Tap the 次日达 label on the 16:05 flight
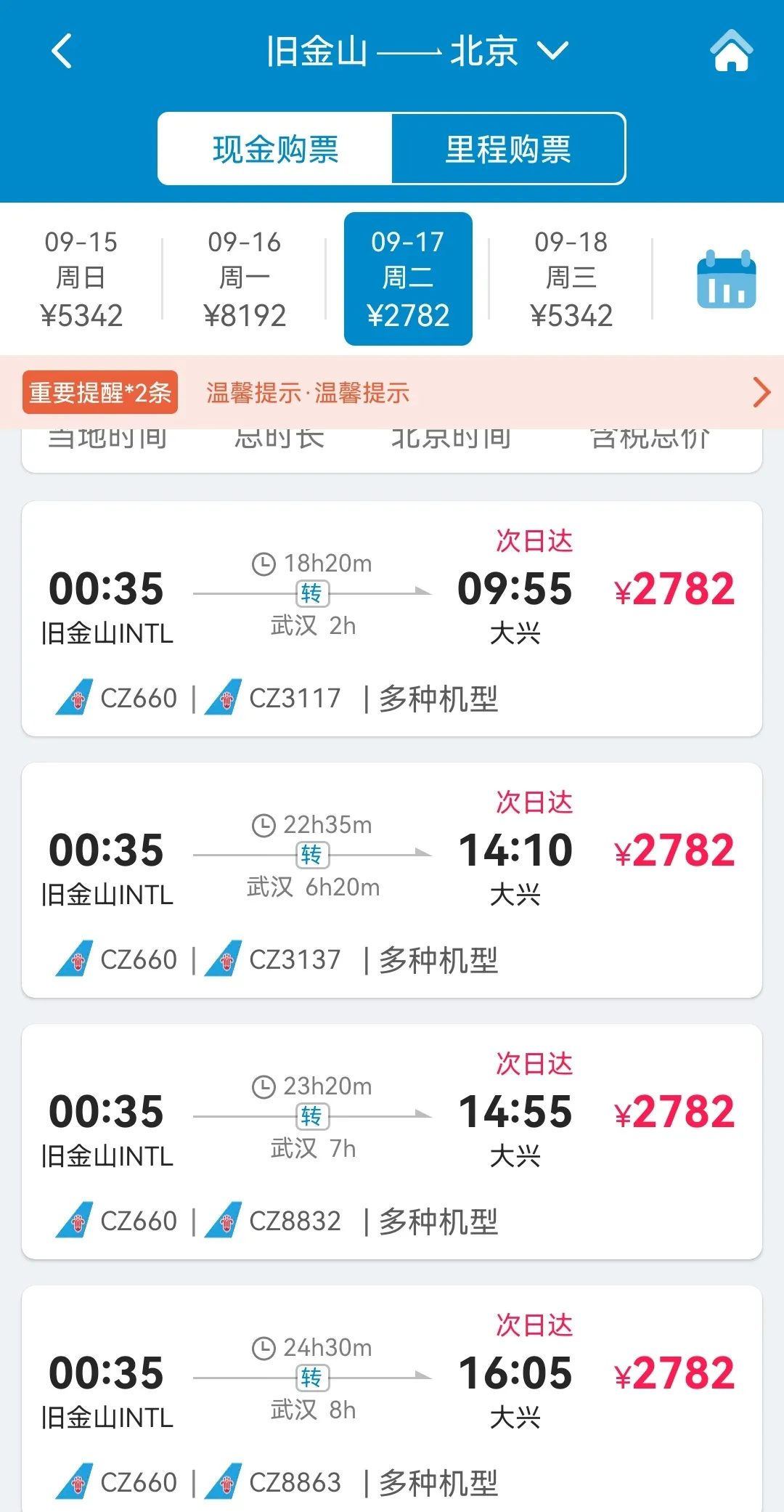The height and width of the screenshot is (1512, 784). click(534, 1323)
